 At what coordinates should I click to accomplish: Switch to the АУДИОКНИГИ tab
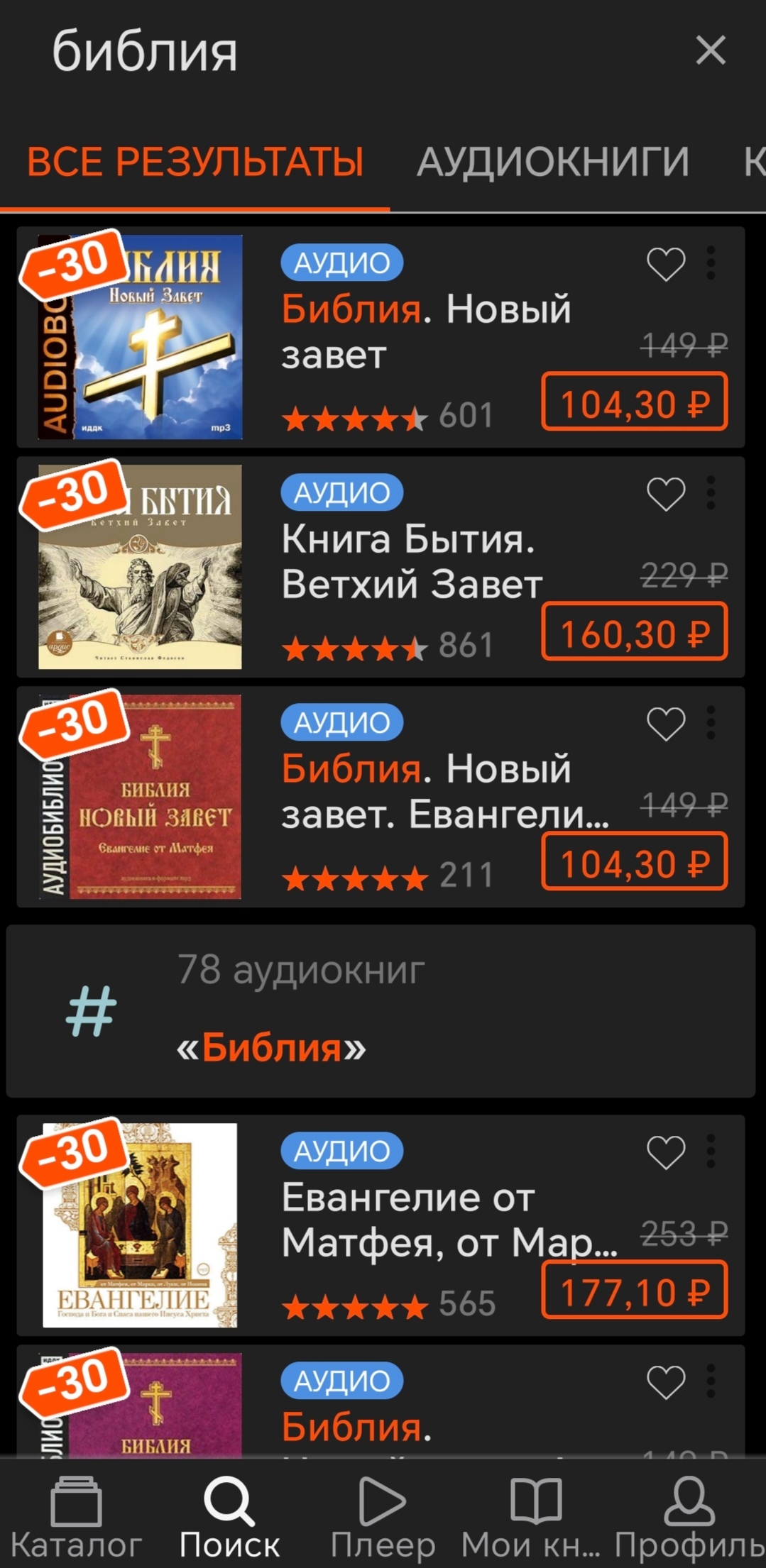(552, 162)
